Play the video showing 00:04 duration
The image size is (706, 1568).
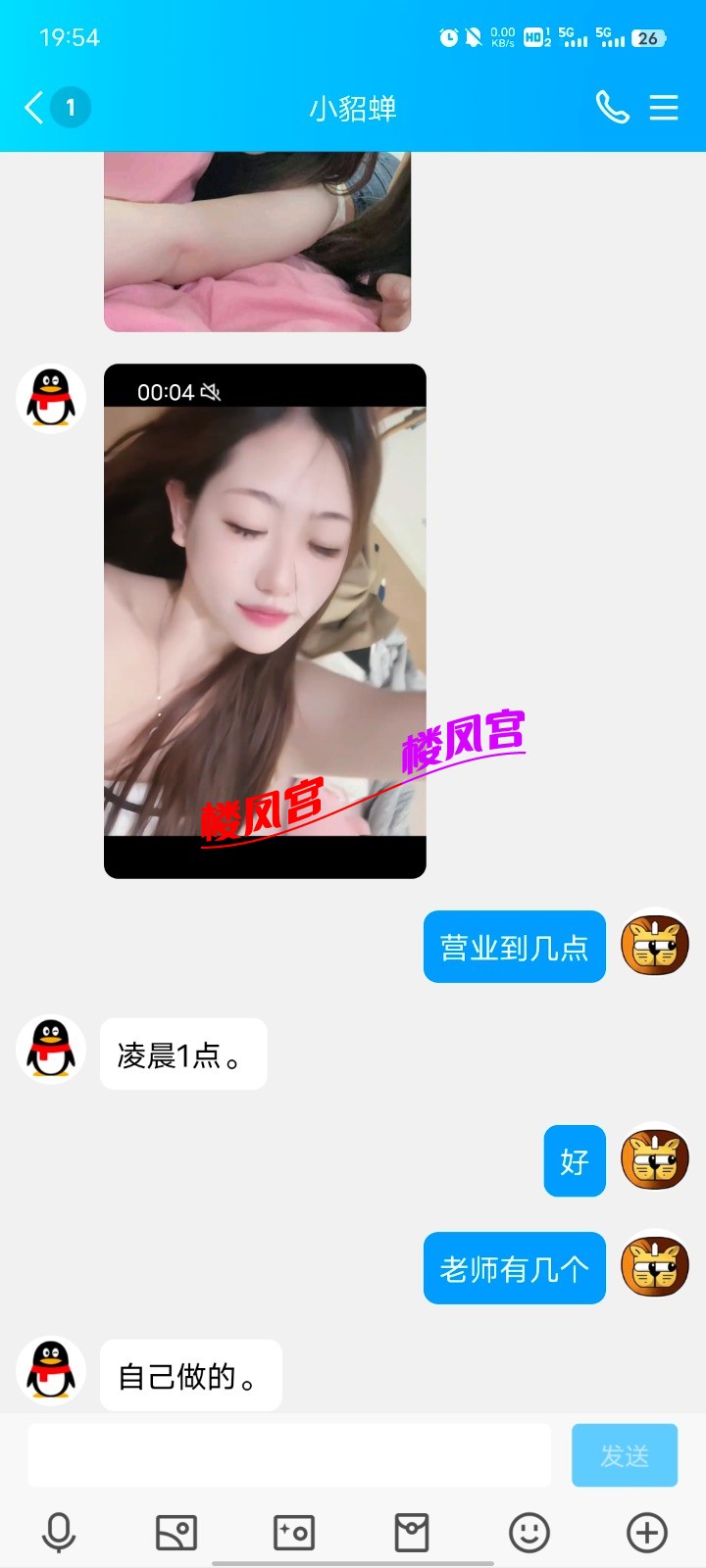pos(265,619)
